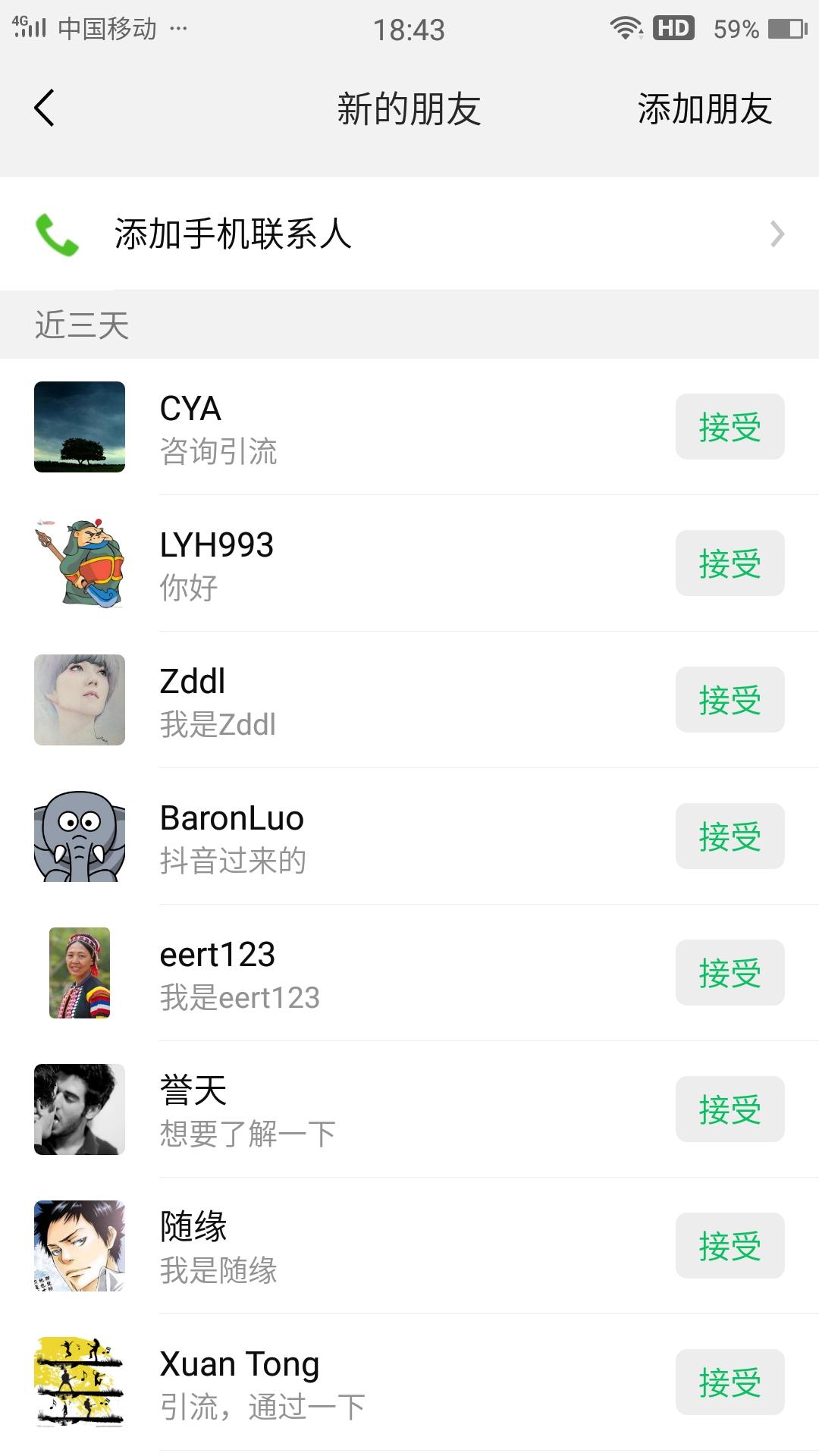
Task: Tap 接受 for 誉天
Action: pyautogui.click(x=730, y=1109)
